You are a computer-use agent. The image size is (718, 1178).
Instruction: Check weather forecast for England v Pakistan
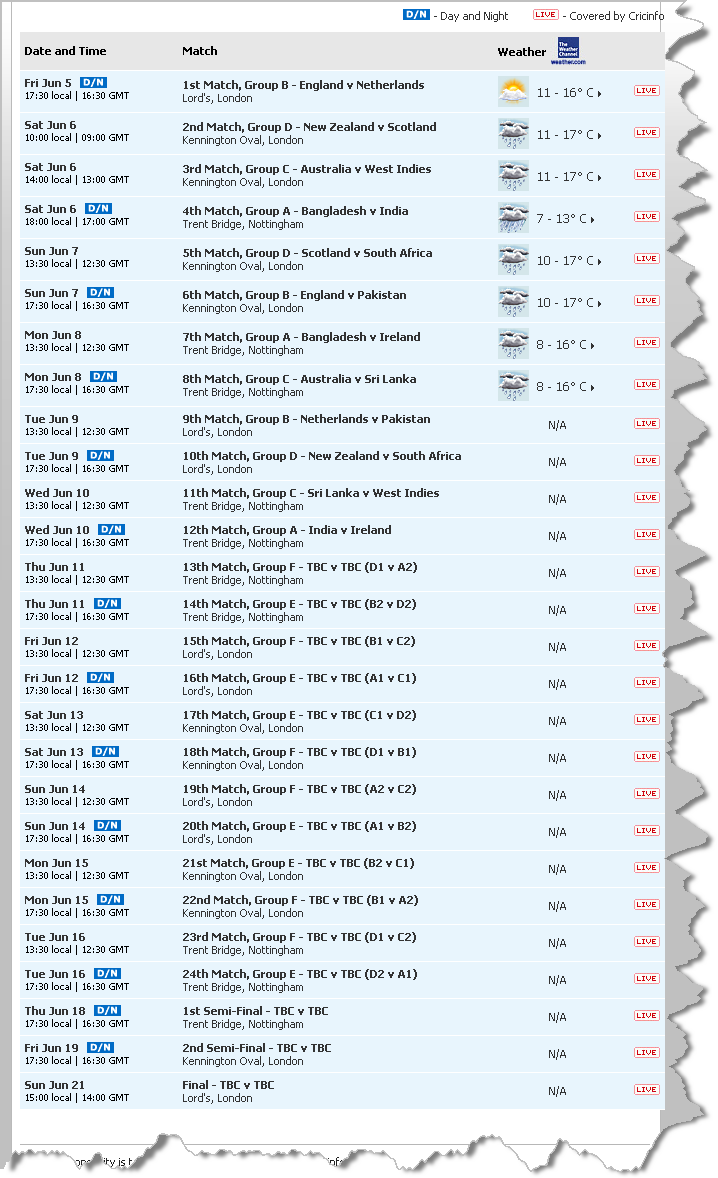pyautogui.click(x=569, y=304)
